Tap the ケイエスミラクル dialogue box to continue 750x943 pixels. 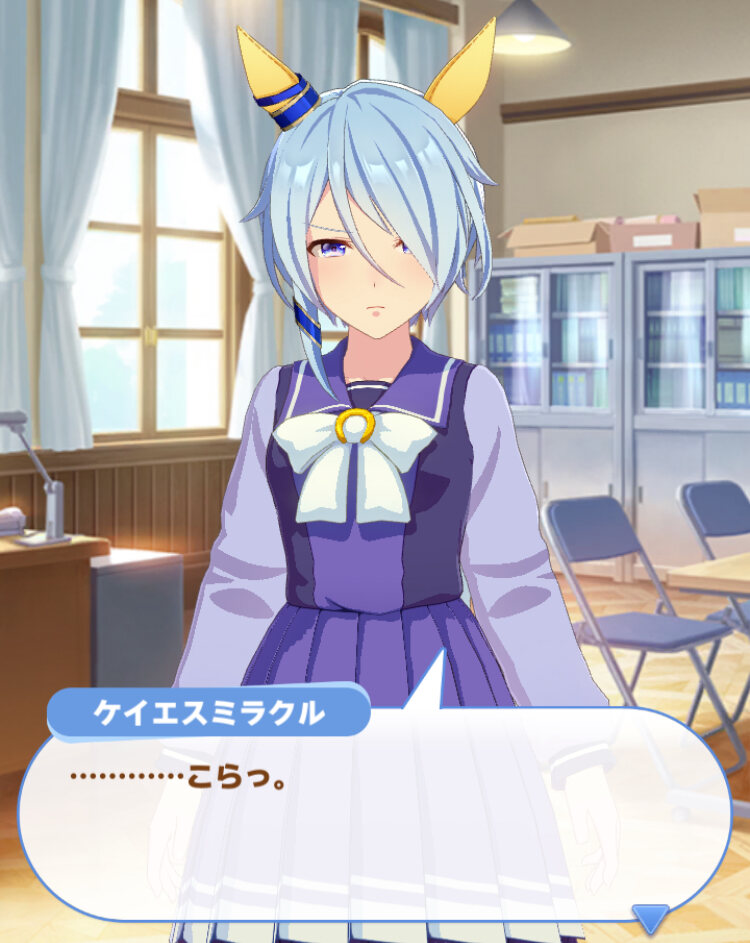click(x=375, y=814)
